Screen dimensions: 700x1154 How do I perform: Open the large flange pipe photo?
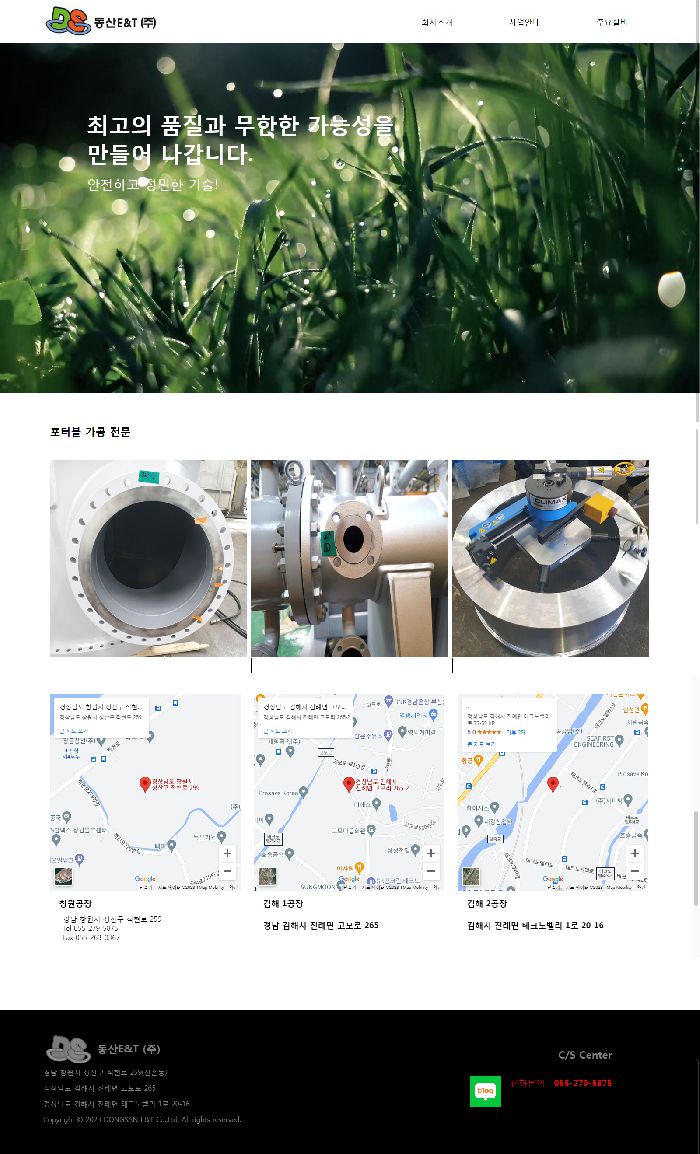[x=148, y=558]
